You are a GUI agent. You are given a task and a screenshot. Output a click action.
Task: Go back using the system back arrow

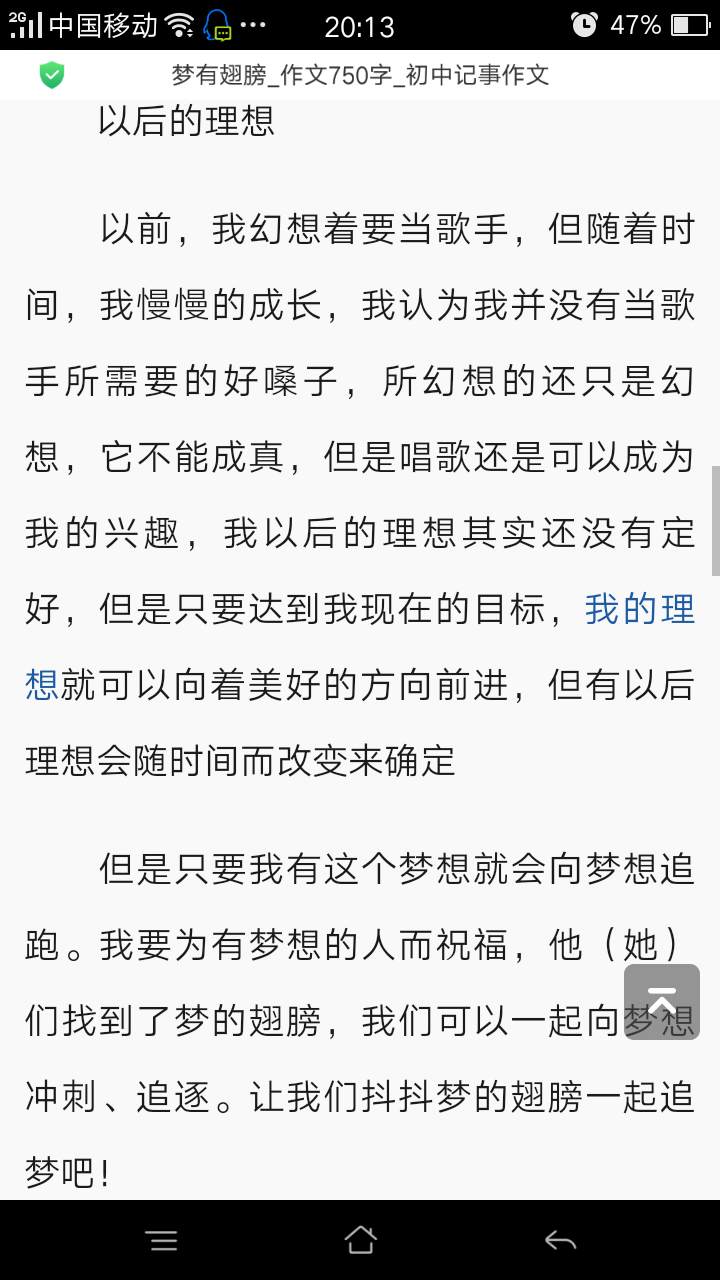point(560,1241)
